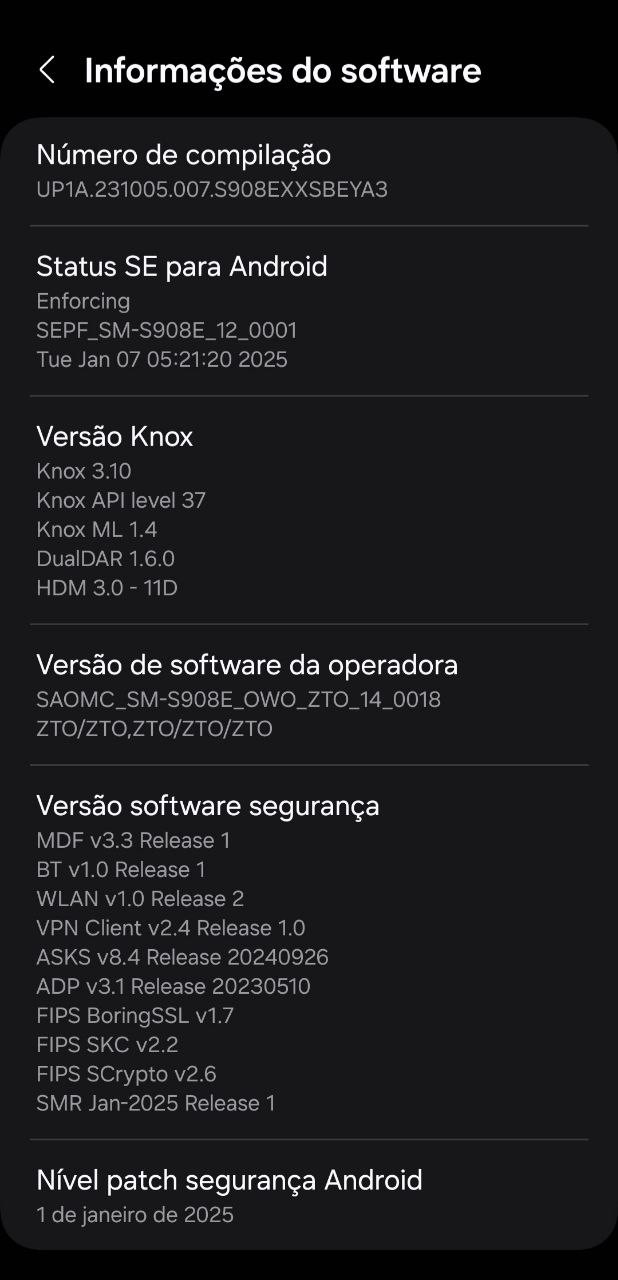Go back from Informações do software

click(46, 70)
